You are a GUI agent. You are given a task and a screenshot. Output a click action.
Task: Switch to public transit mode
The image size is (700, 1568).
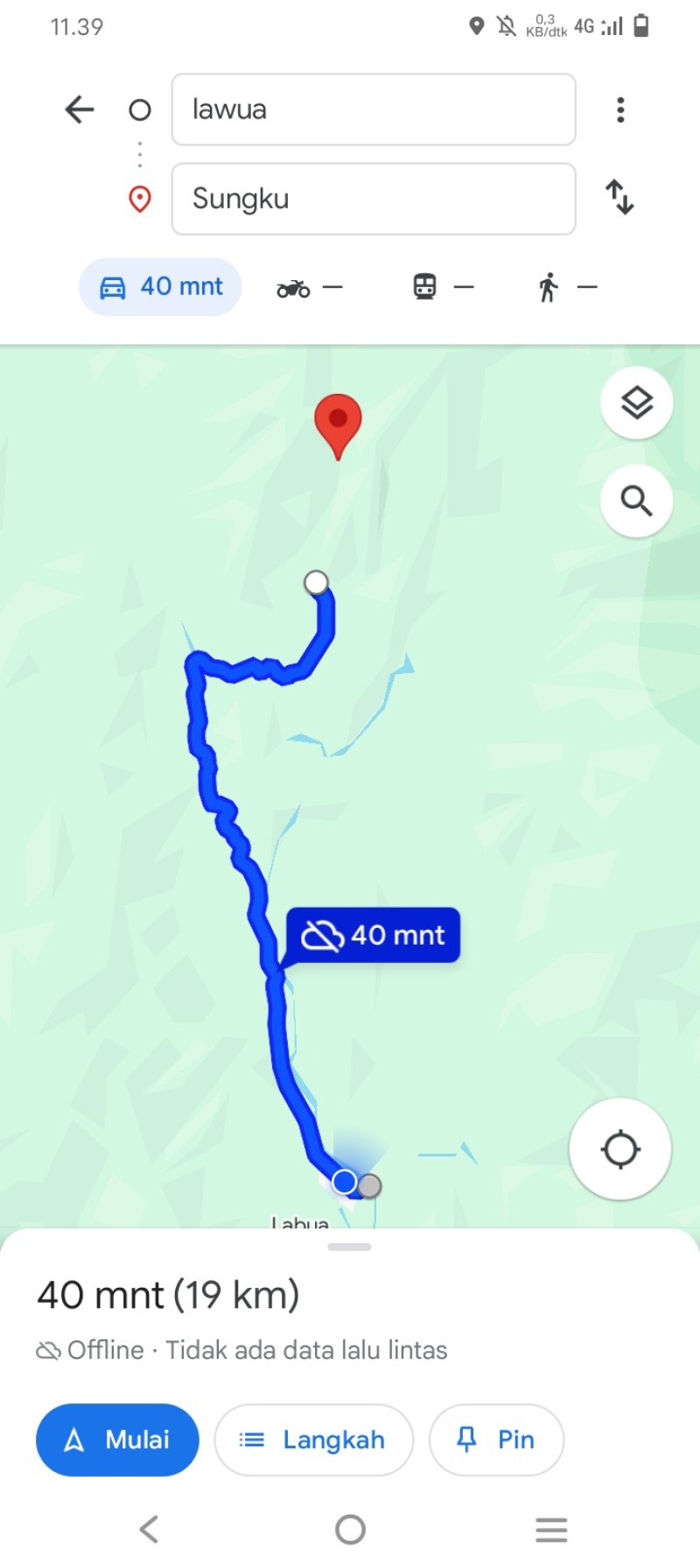point(443,286)
